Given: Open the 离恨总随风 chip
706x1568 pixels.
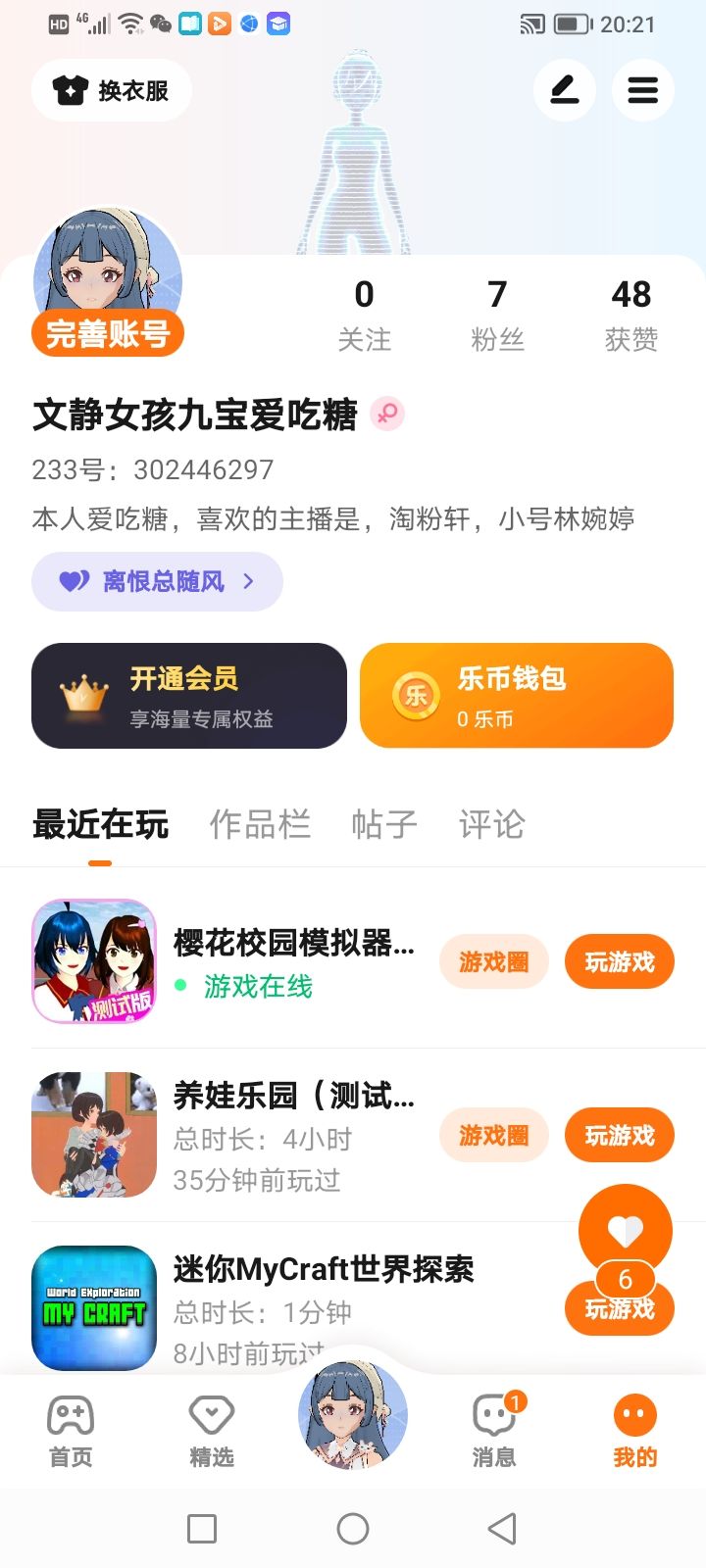Looking at the screenshot, I should click(157, 582).
